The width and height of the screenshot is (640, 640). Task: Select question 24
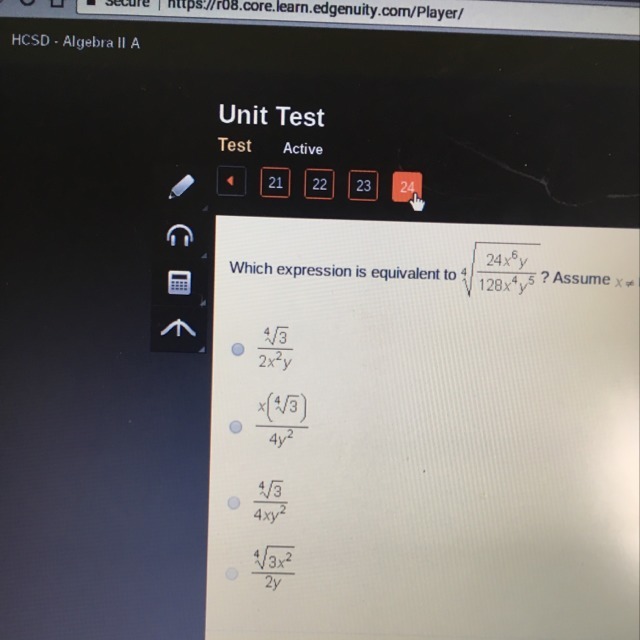click(407, 186)
